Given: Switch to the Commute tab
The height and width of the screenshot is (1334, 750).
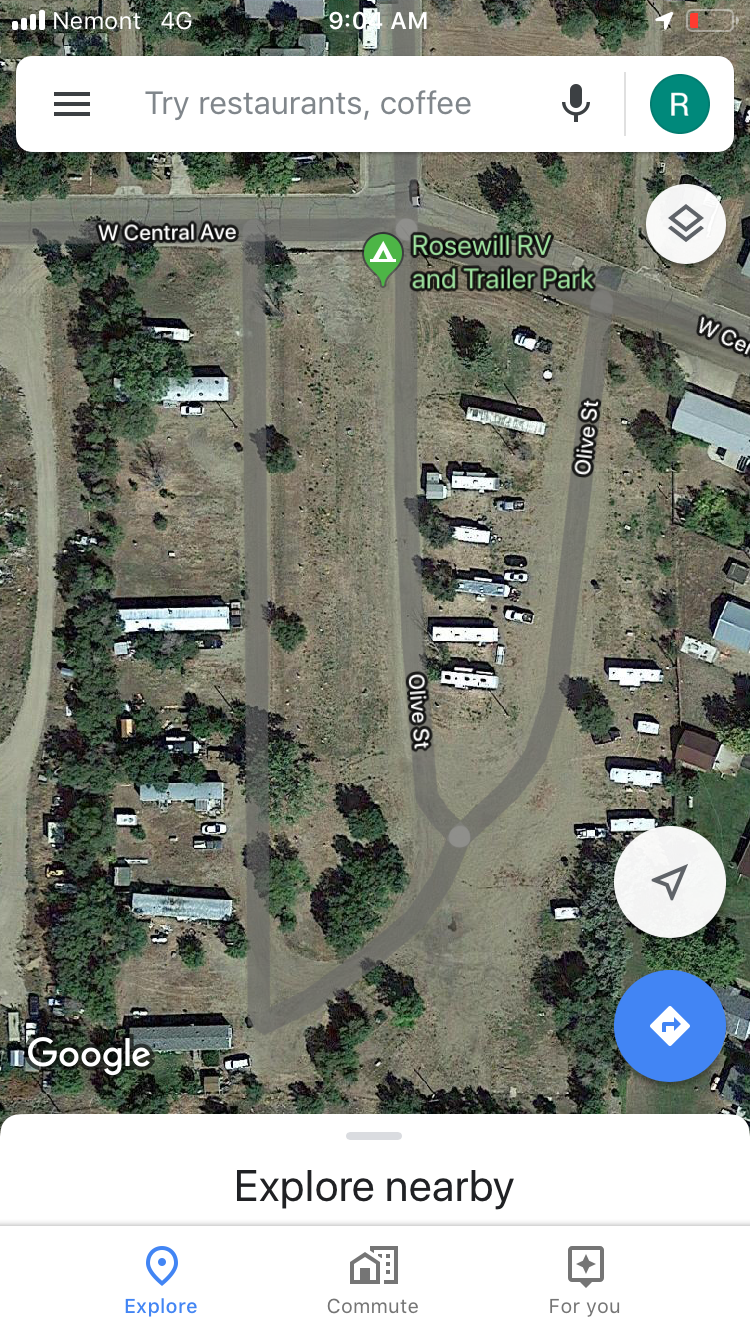Looking at the screenshot, I should 373,1280.
